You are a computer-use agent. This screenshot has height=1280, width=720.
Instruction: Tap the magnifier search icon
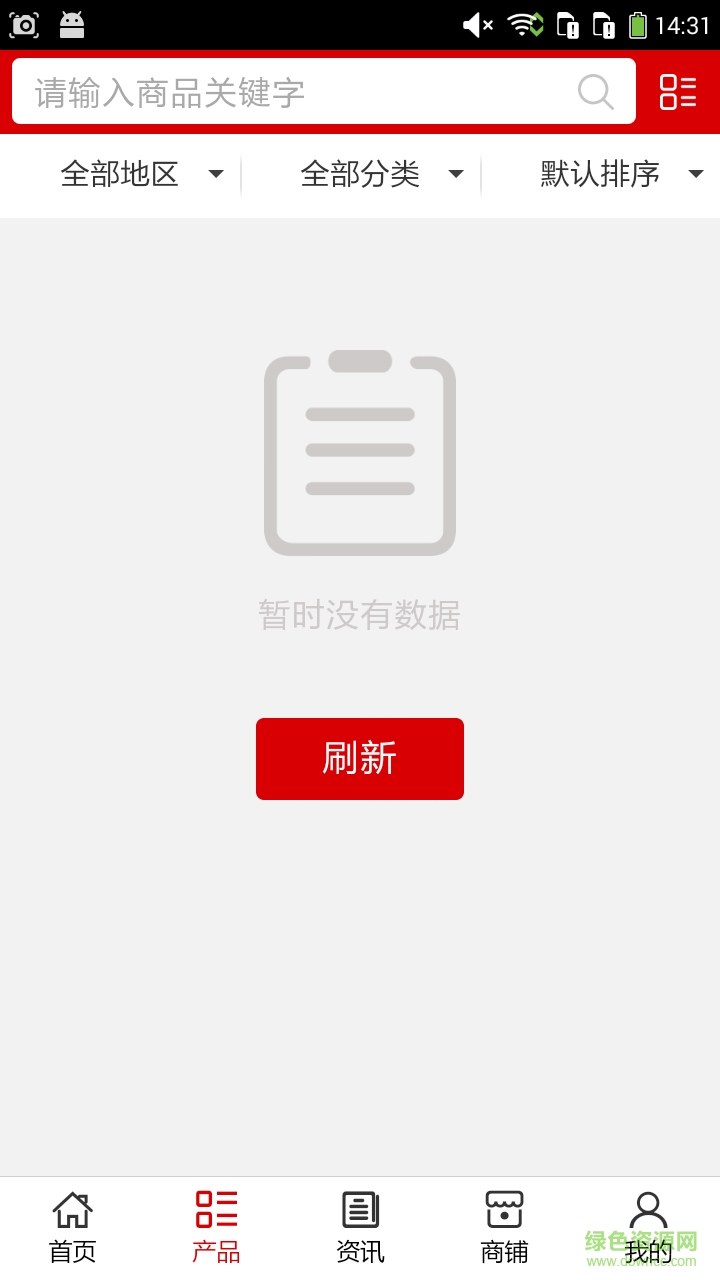click(595, 92)
